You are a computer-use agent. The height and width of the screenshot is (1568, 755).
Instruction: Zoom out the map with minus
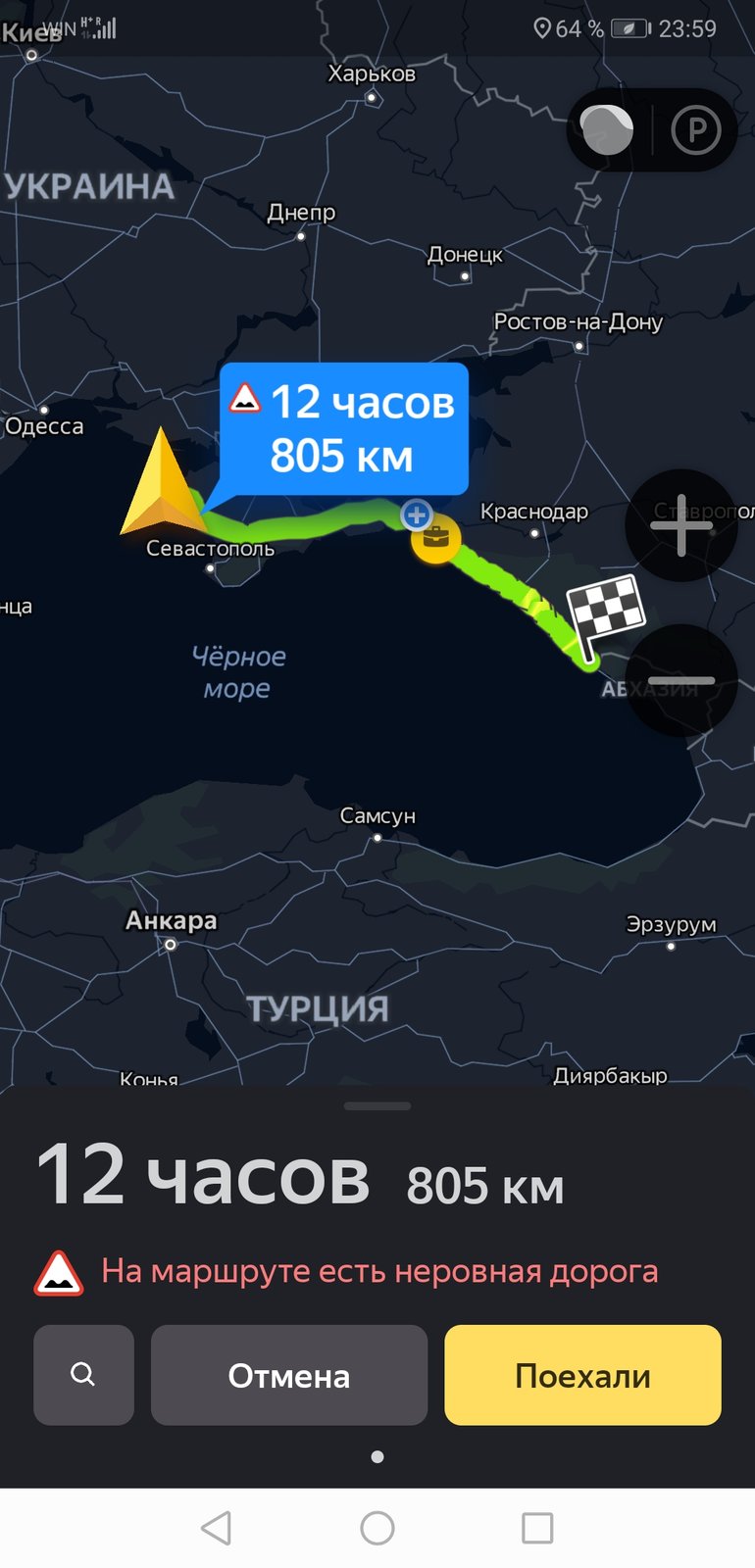681,680
